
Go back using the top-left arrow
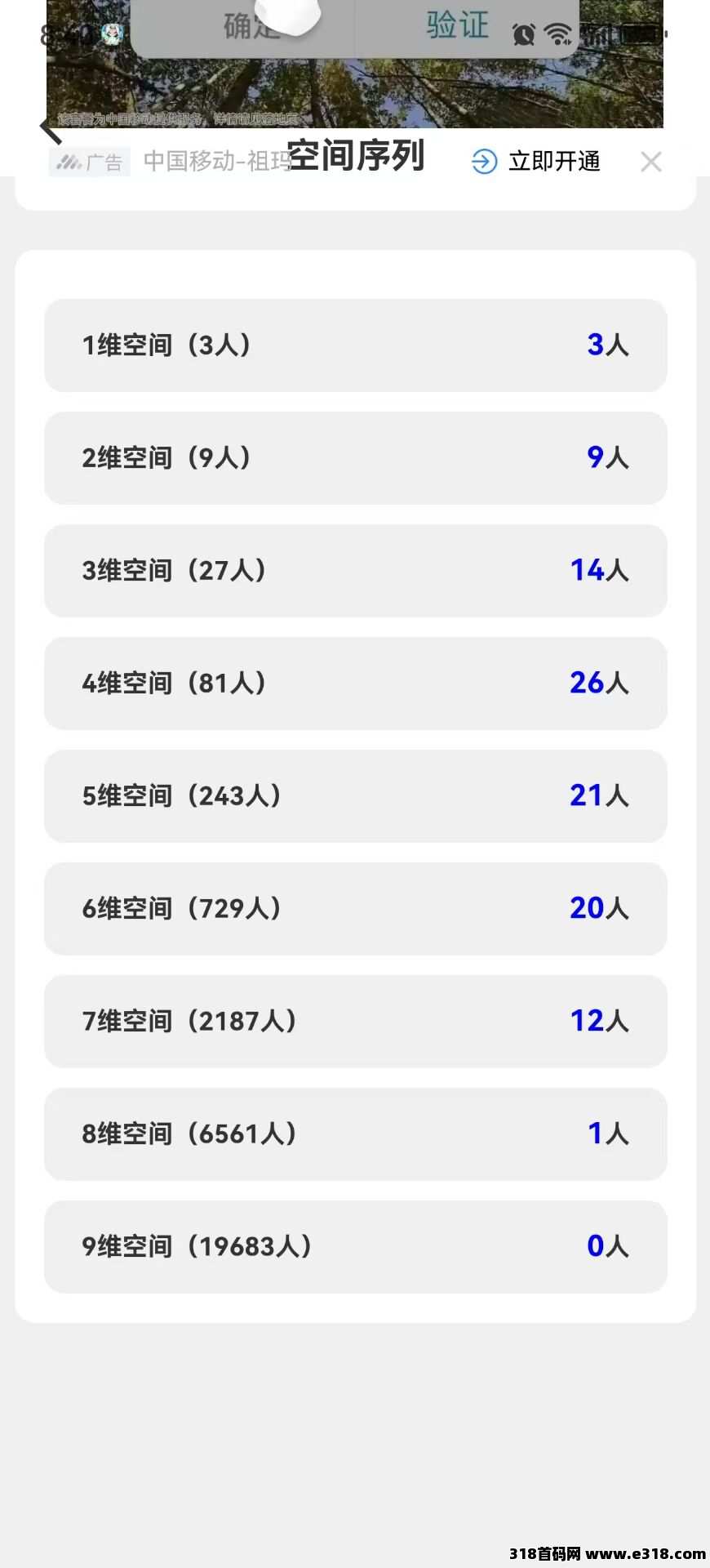tap(51, 129)
